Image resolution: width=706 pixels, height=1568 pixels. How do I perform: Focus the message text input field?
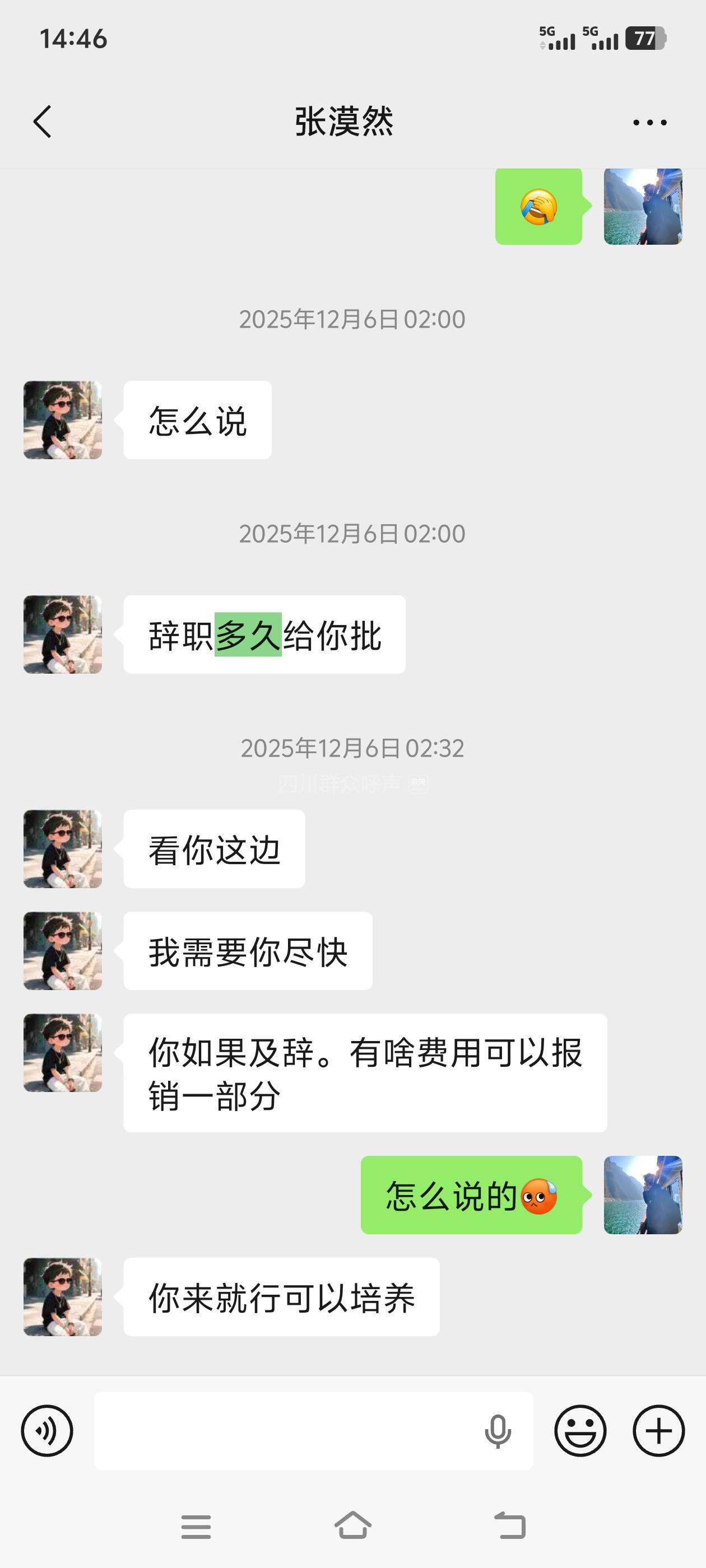click(286, 1430)
